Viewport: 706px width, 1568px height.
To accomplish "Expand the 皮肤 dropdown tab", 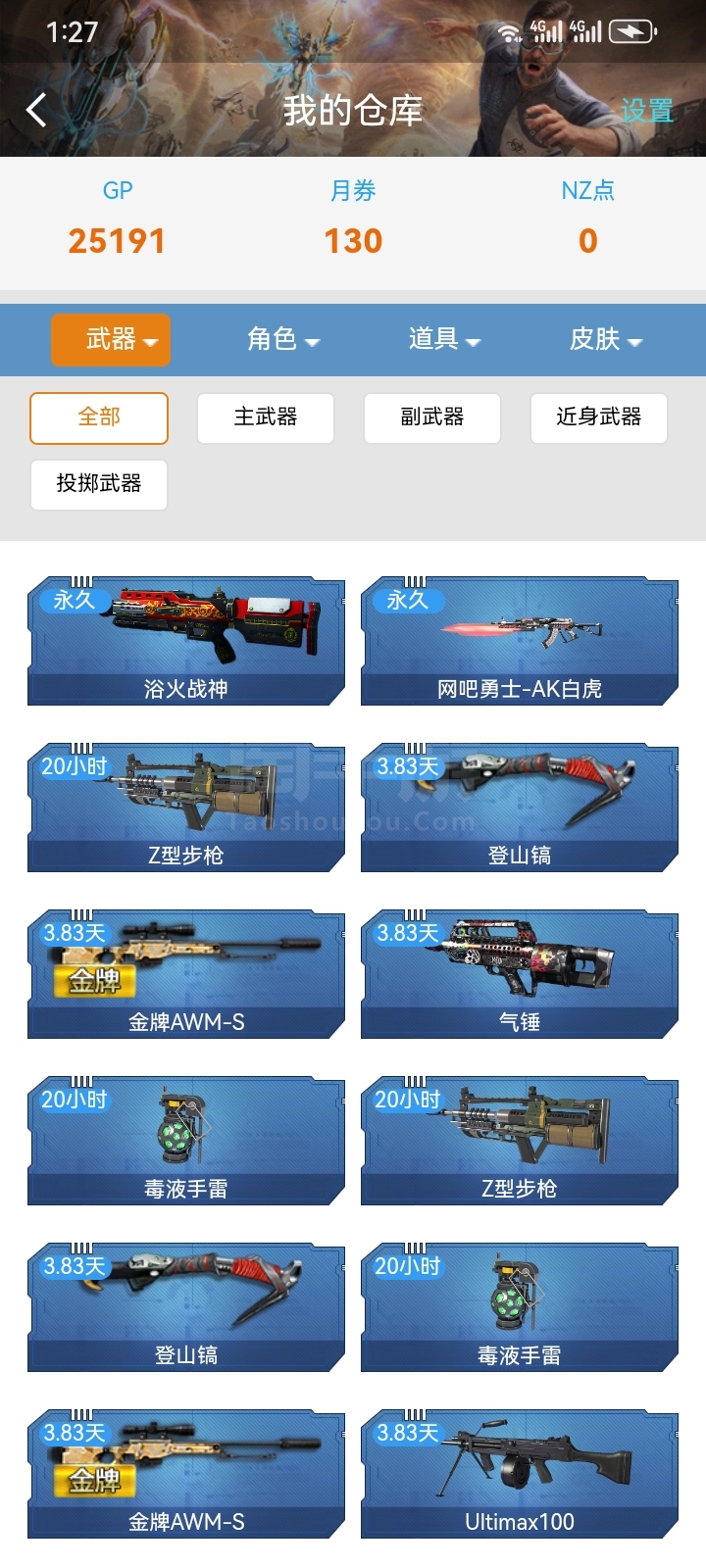I will [606, 340].
